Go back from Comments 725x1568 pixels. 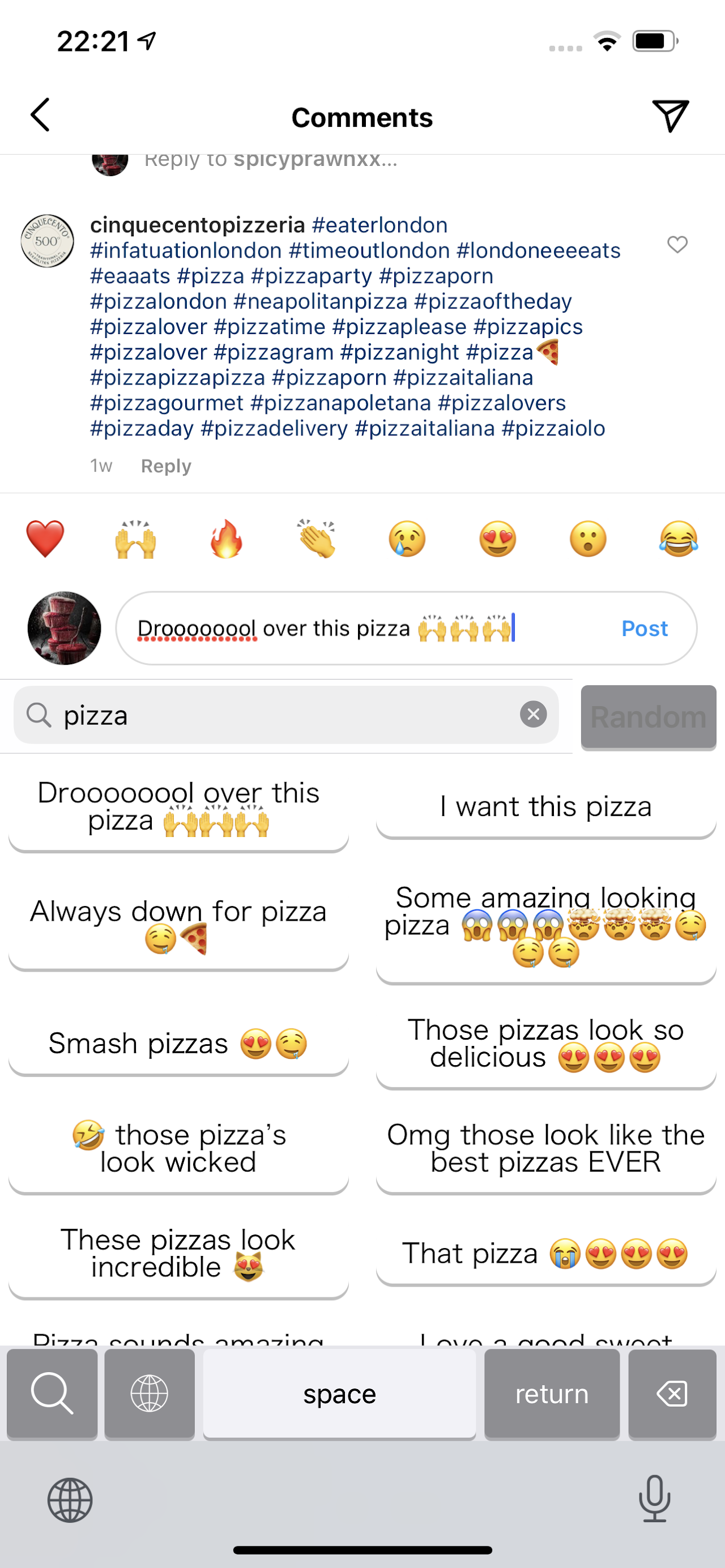coord(40,115)
